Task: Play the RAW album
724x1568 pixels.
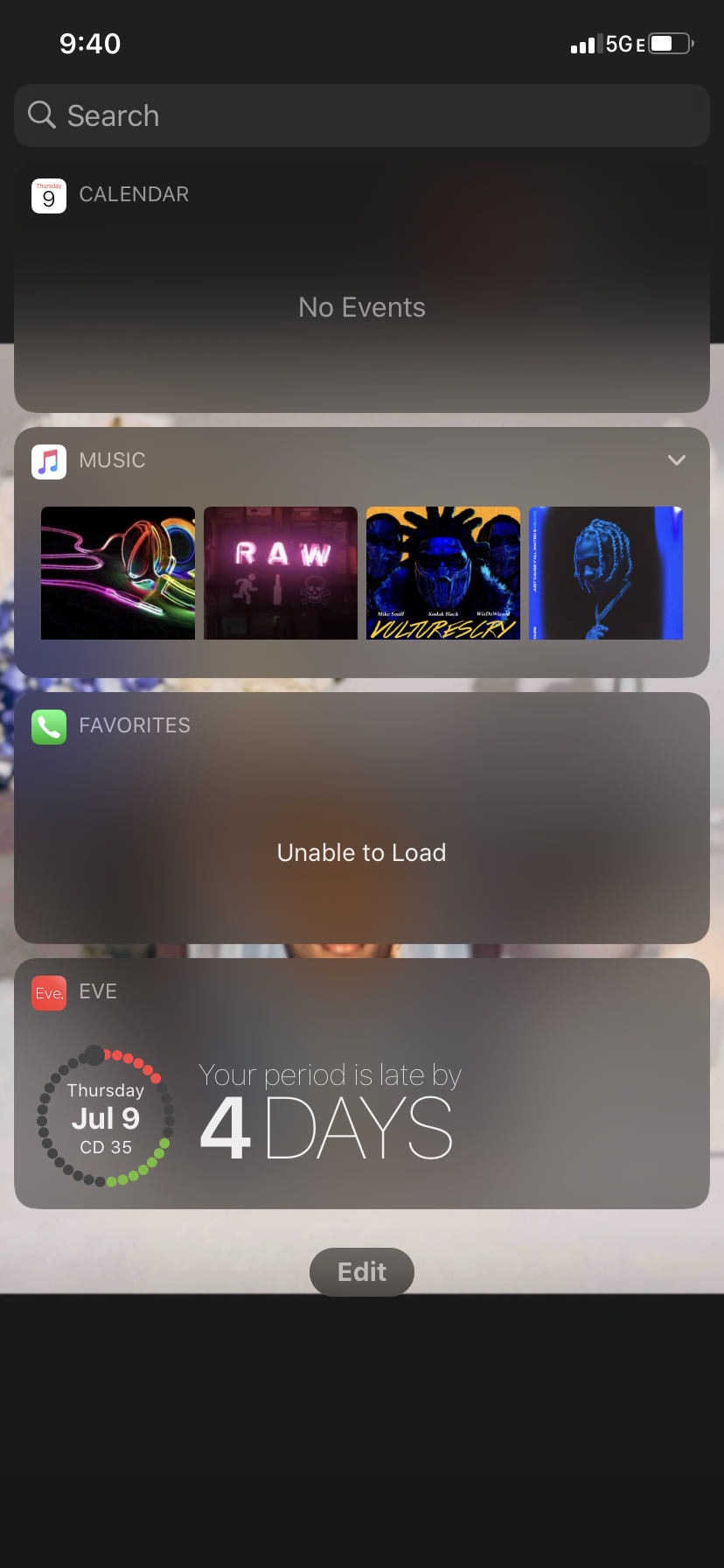Action: point(281,573)
